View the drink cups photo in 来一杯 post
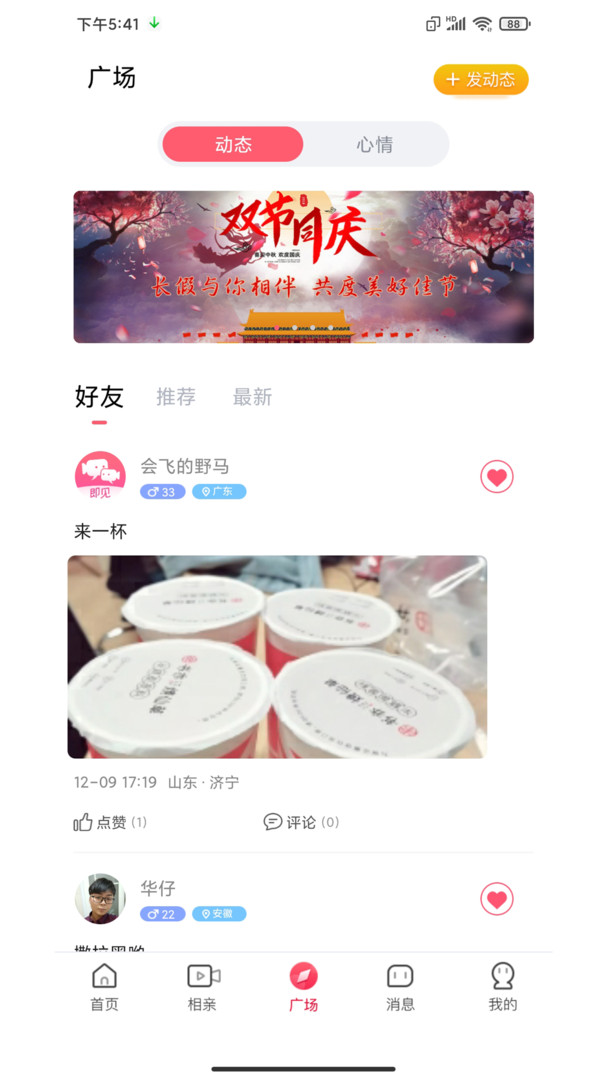607x1080 pixels. (x=277, y=657)
